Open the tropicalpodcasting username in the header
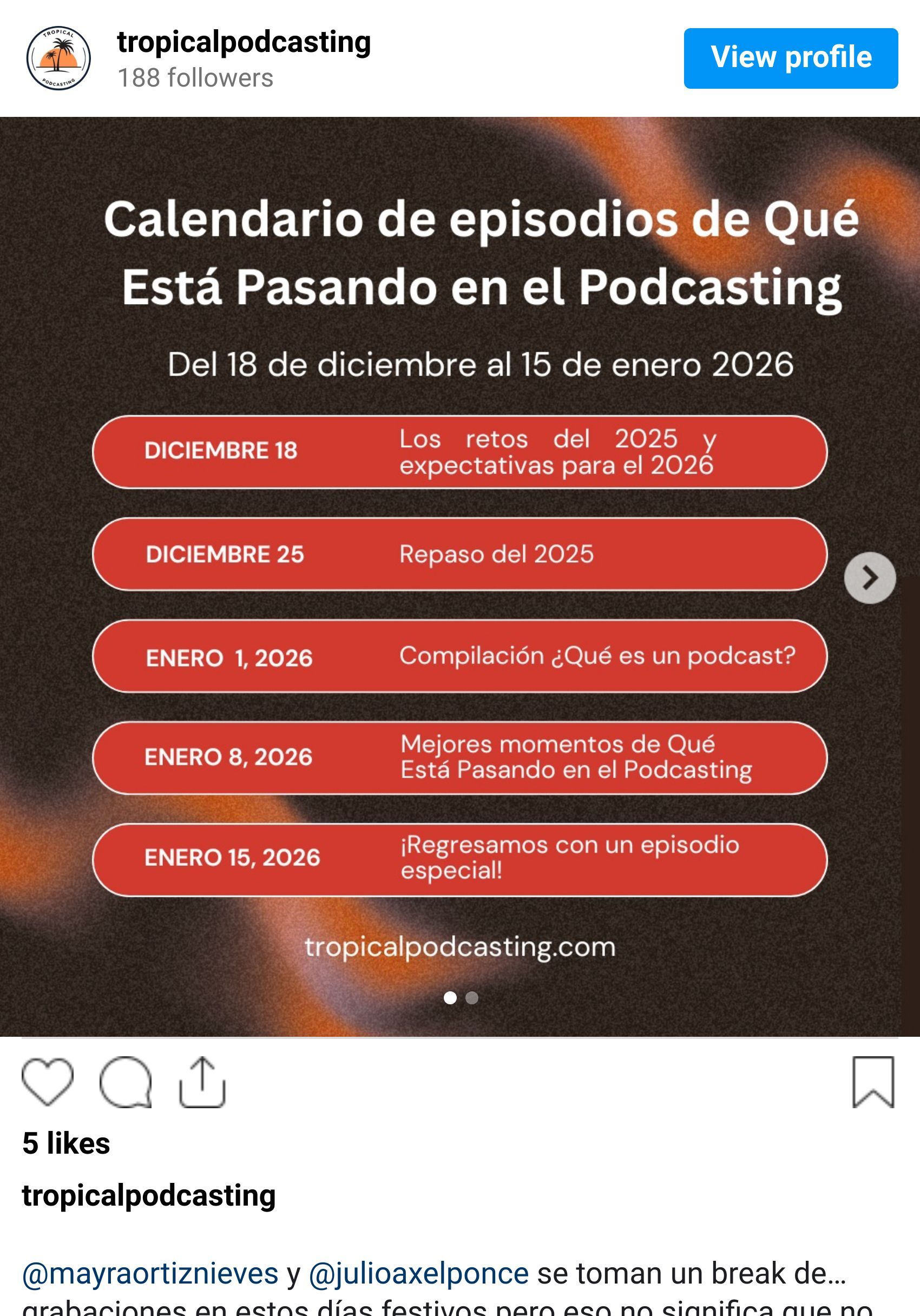Screen dimensions: 920x1316 [244, 42]
